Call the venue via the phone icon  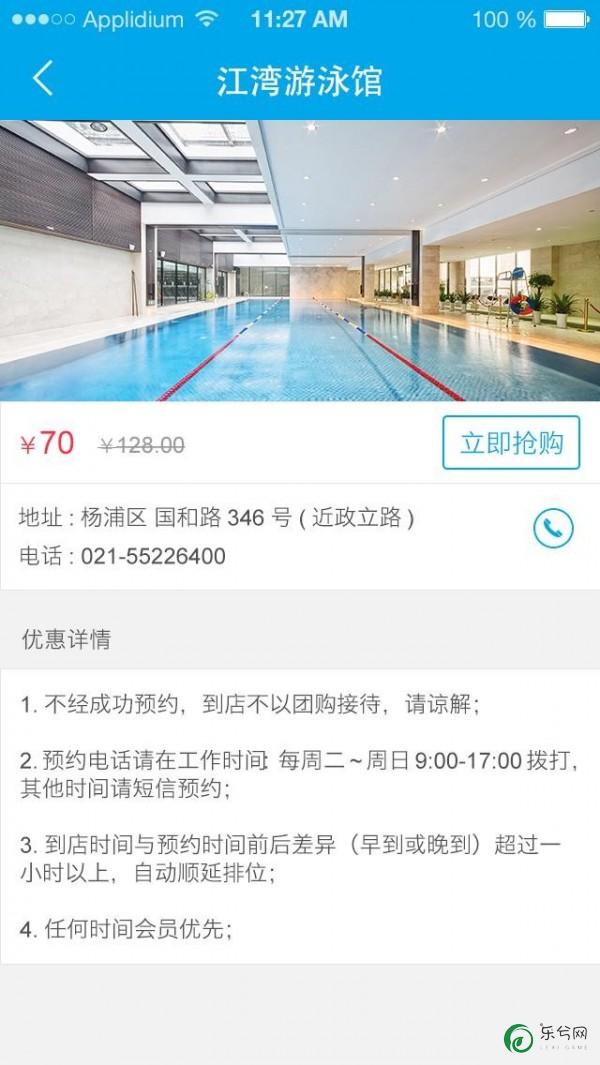(552, 529)
